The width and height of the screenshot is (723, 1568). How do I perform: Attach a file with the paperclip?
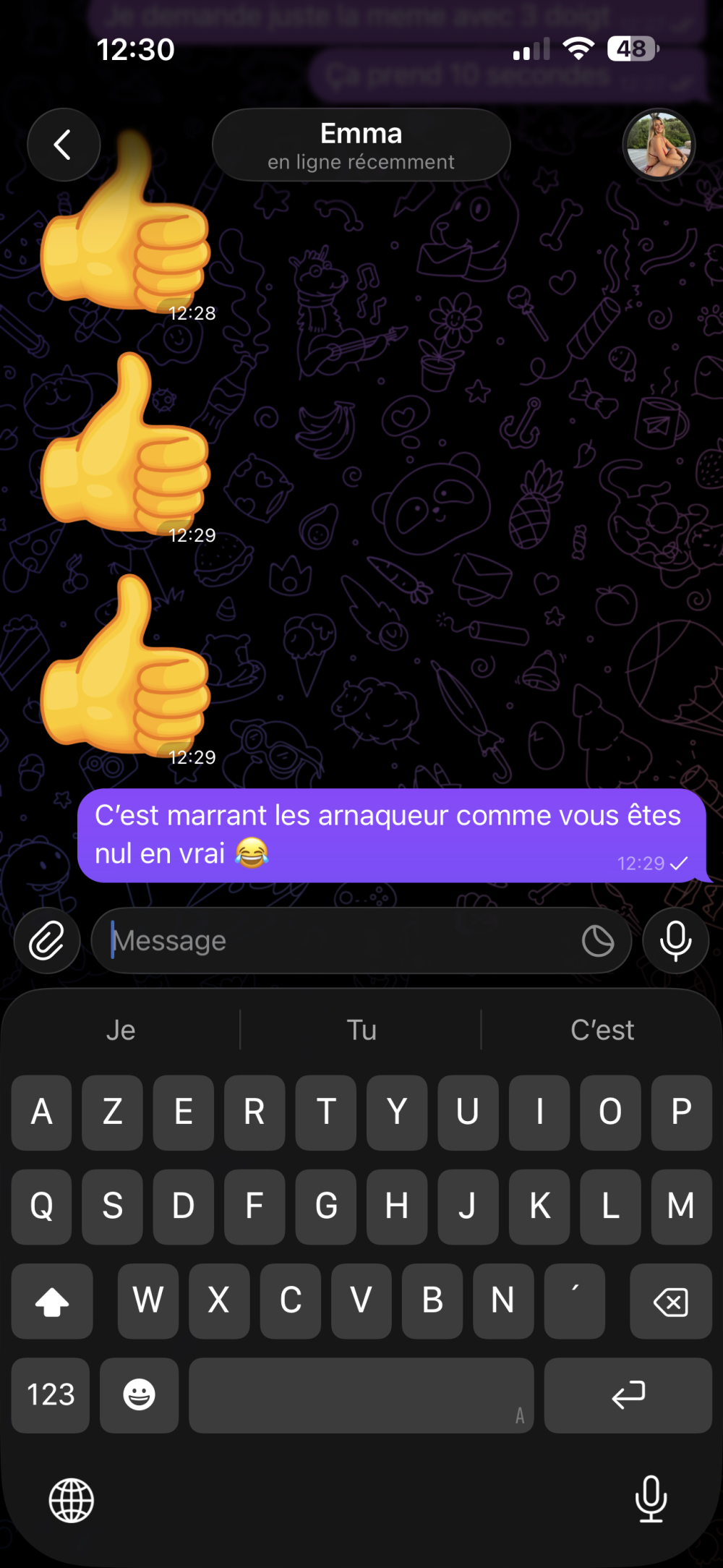pyautogui.click(x=47, y=941)
